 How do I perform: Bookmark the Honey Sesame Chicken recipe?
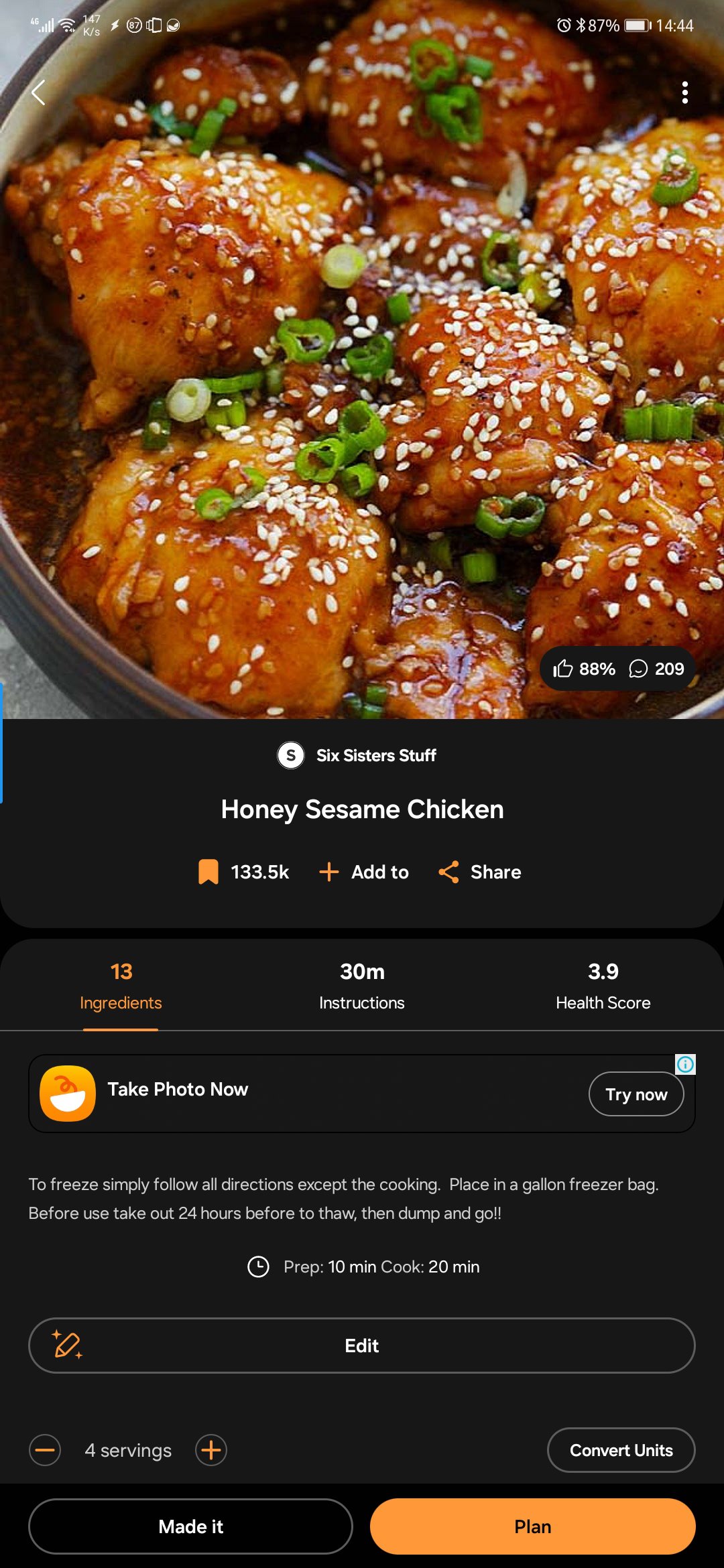209,872
